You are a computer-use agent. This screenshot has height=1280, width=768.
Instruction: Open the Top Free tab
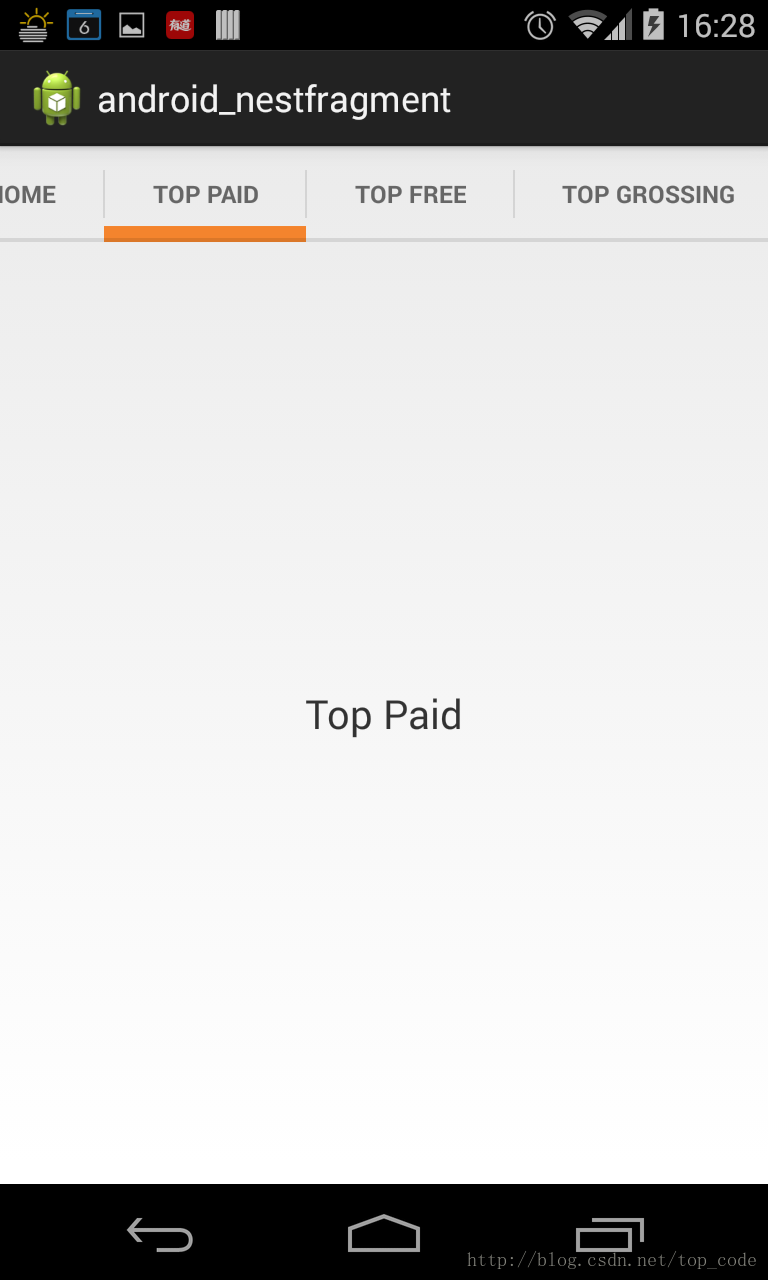tap(410, 194)
